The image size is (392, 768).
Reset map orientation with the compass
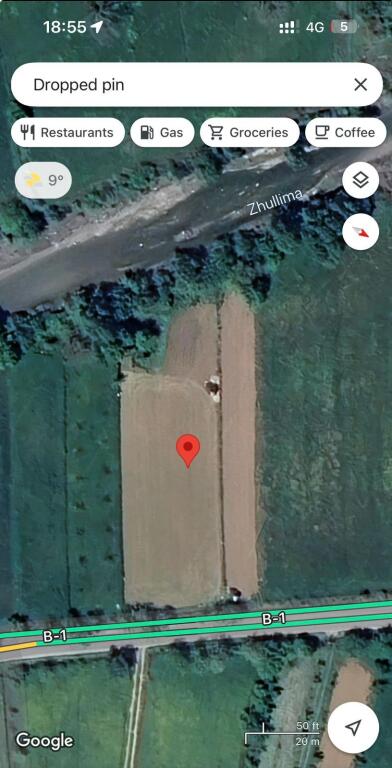pyautogui.click(x=361, y=232)
